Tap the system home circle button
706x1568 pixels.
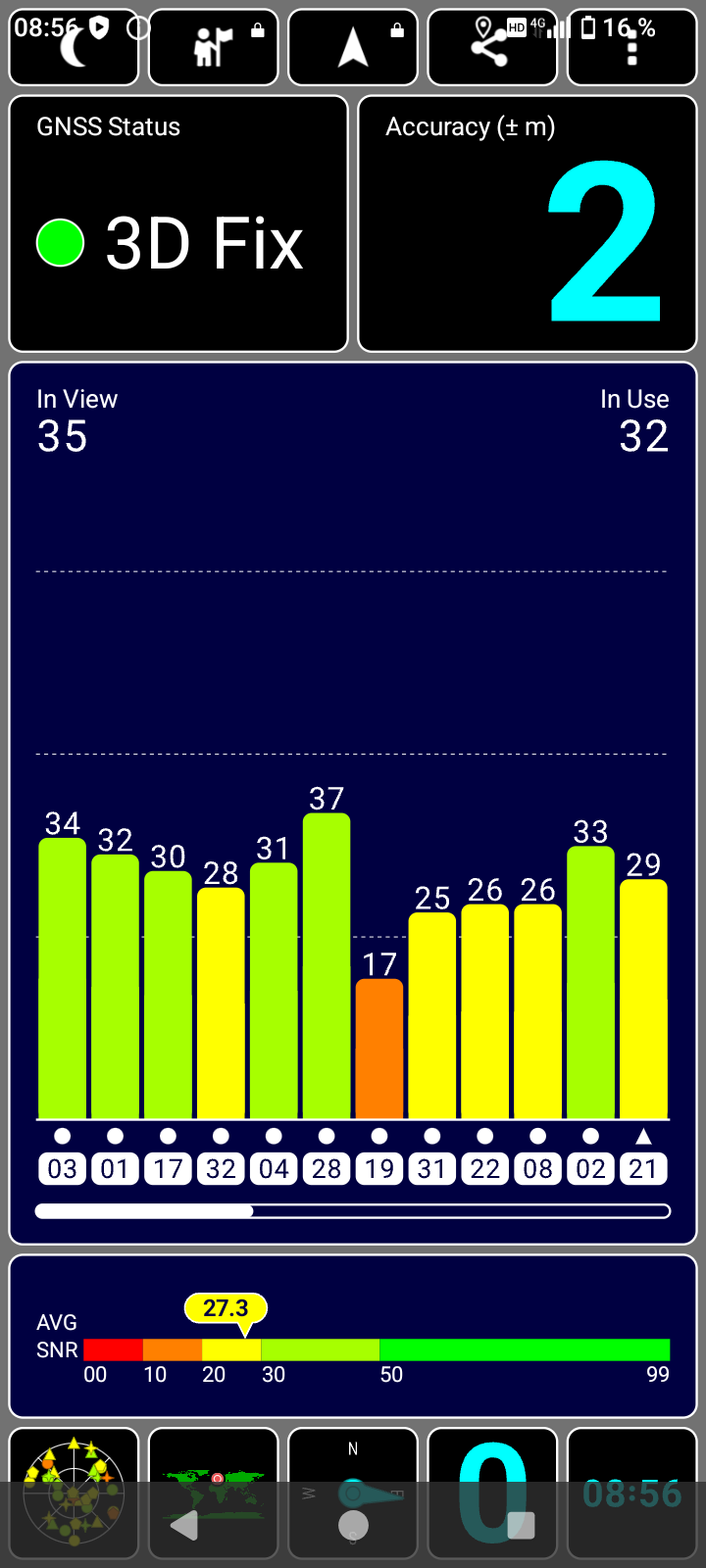tap(353, 1525)
